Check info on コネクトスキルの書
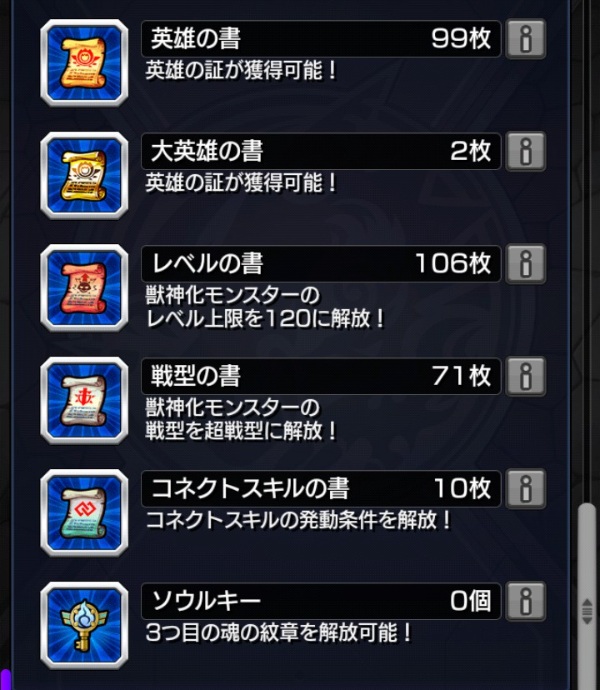The height and width of the screenshot is (690, 600). 525,489
